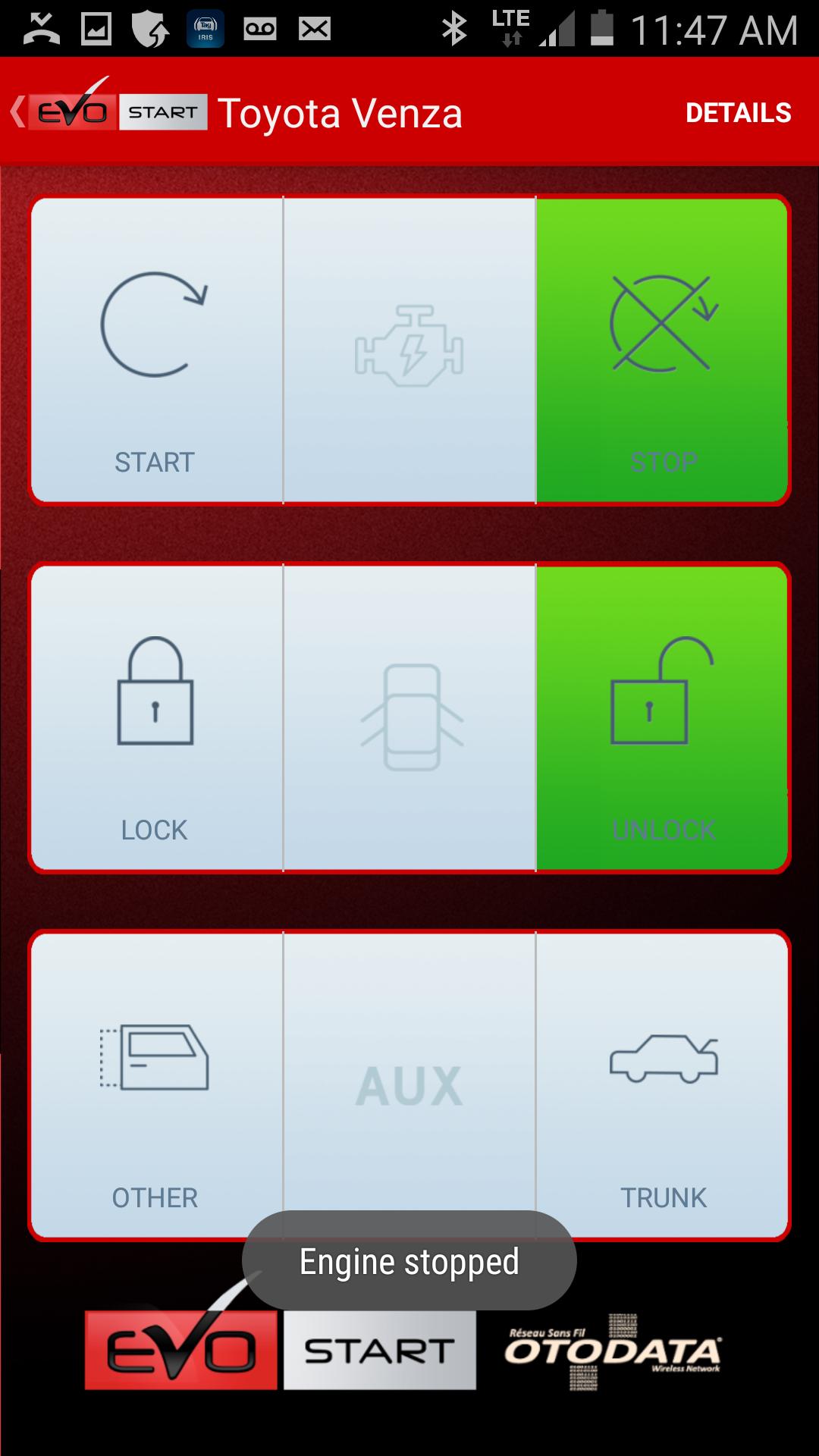Open the trunk

coord(662,1084)
